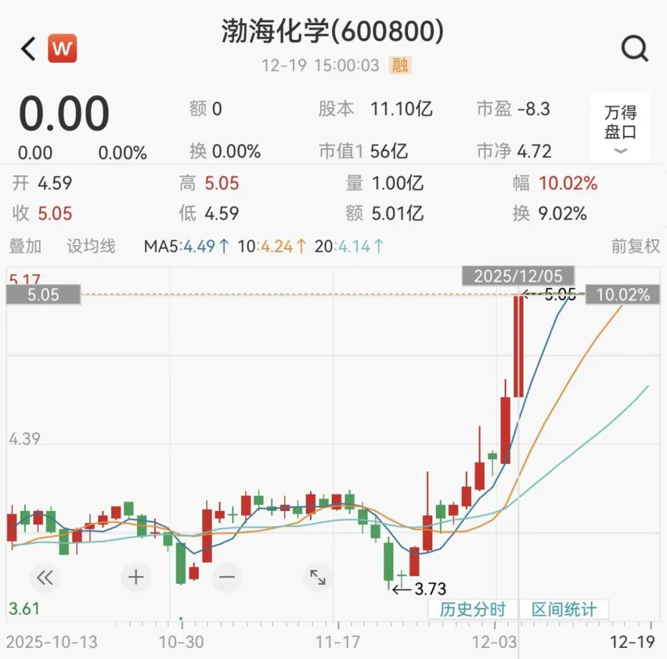This screenshot has width=667, height=659.
Task: Open the search magnifier
Action: 634,48
